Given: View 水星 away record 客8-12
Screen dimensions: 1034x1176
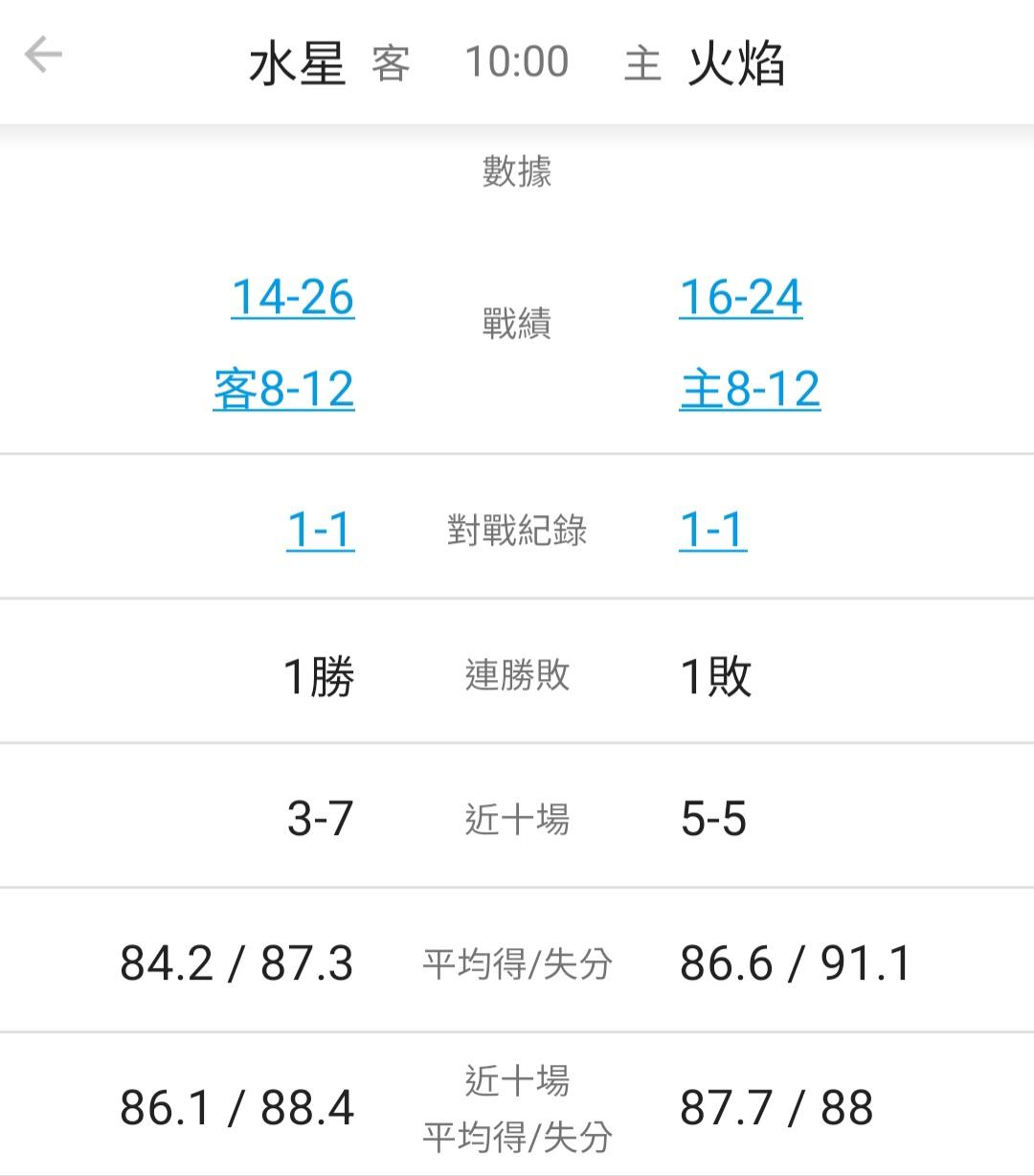Looking at the screenshot, I should click(x=283, y=390).
